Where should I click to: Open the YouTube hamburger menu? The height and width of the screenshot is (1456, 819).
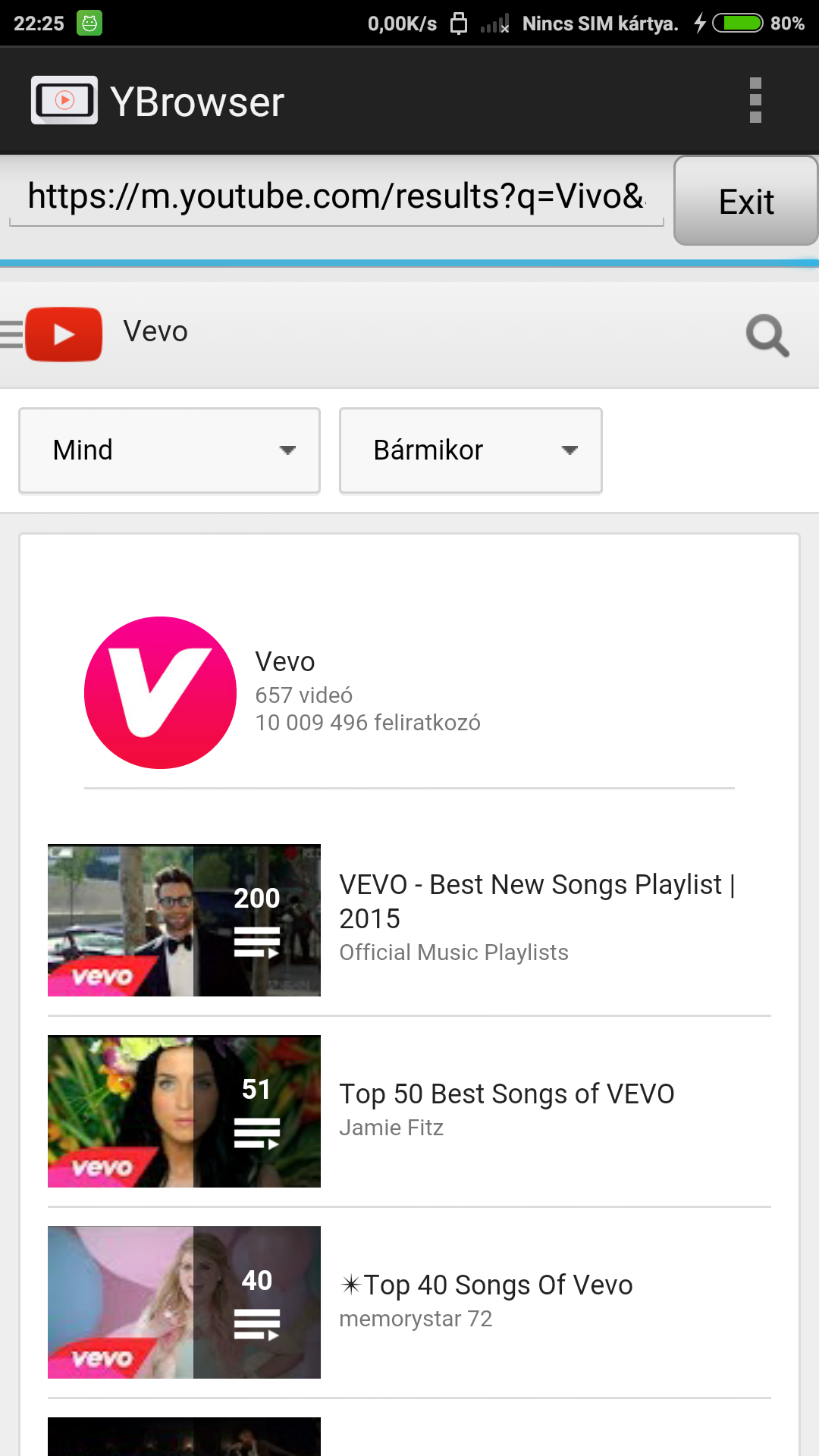click(x=11, y=334)
